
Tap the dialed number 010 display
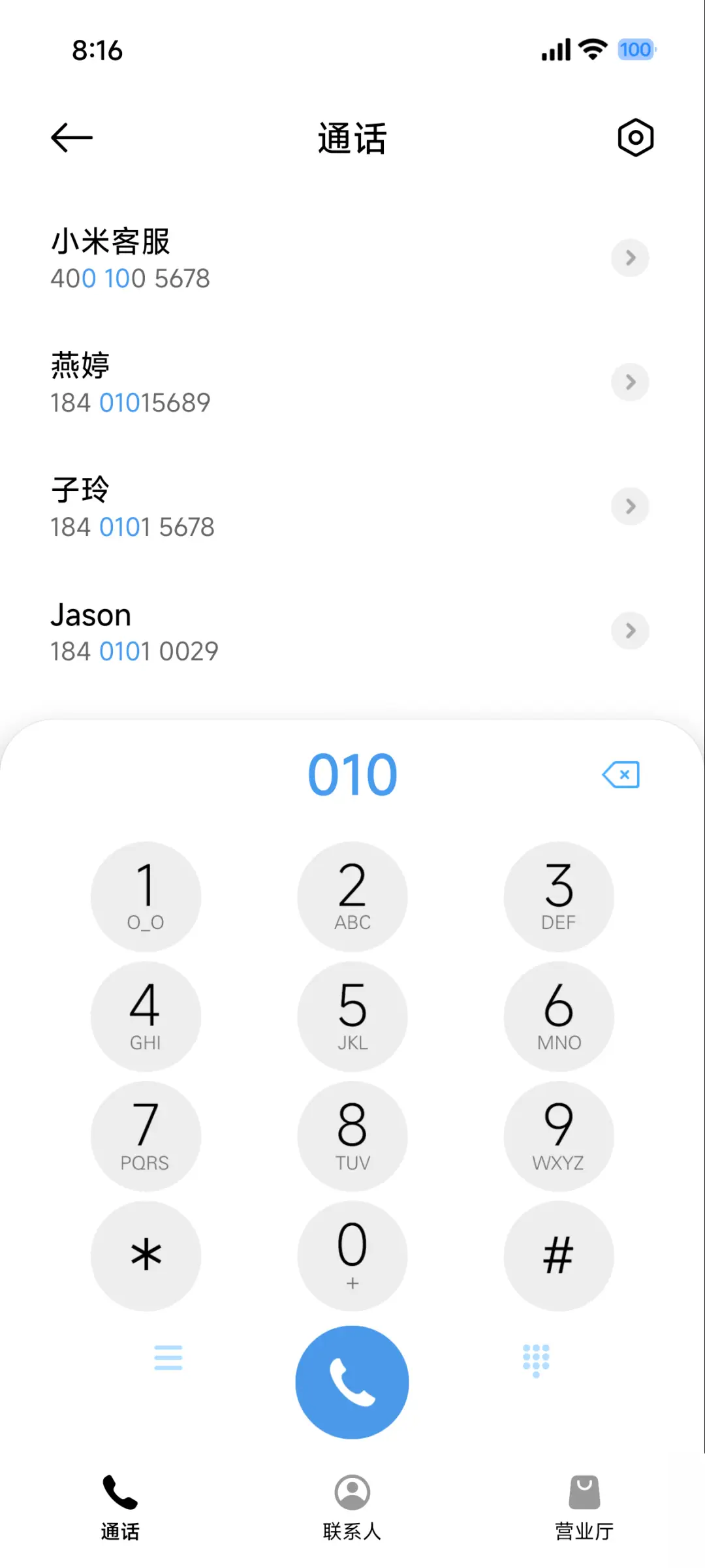352,774
